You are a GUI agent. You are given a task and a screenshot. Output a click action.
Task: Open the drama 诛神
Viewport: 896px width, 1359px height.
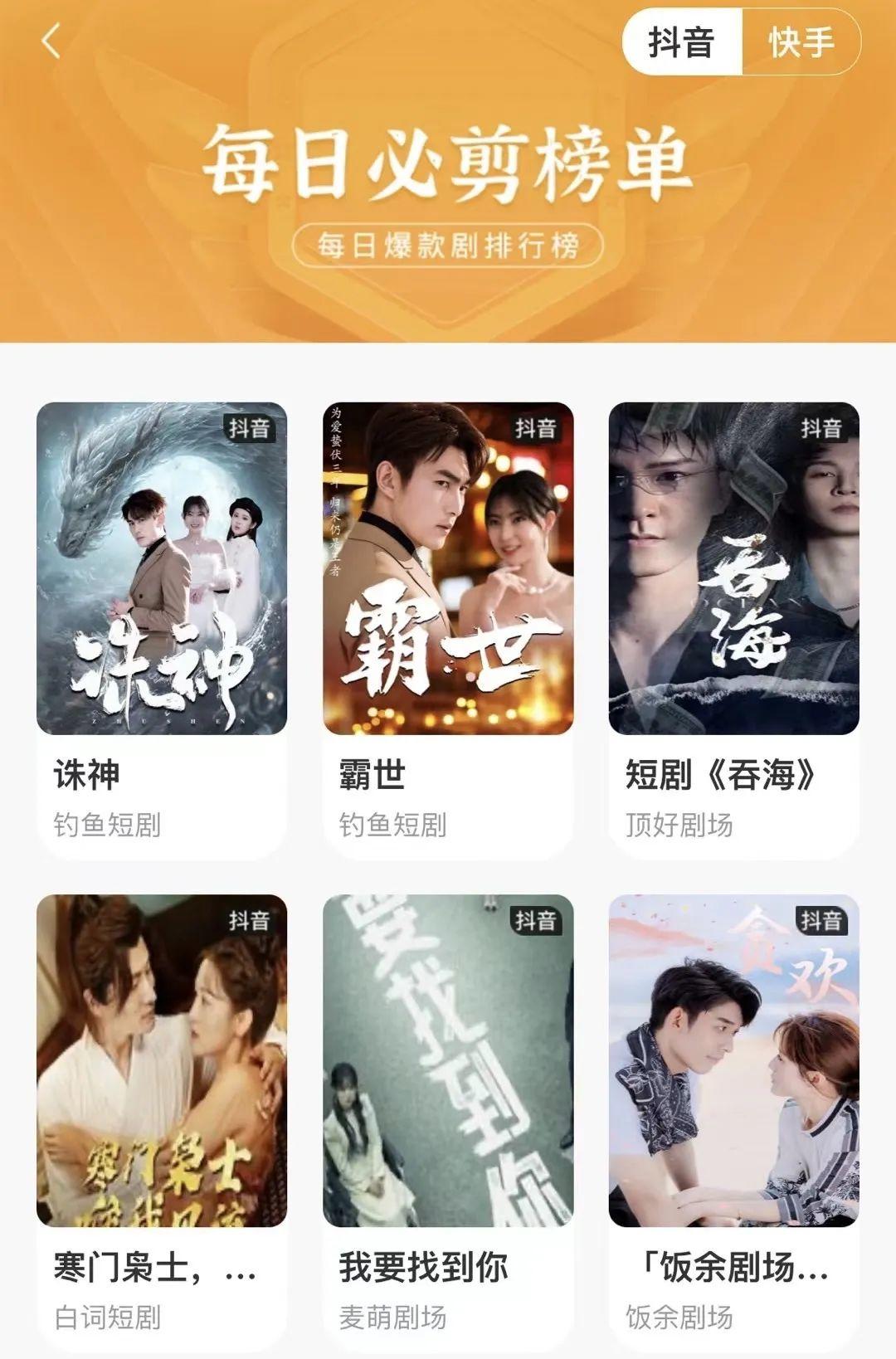tap(162, 569)
